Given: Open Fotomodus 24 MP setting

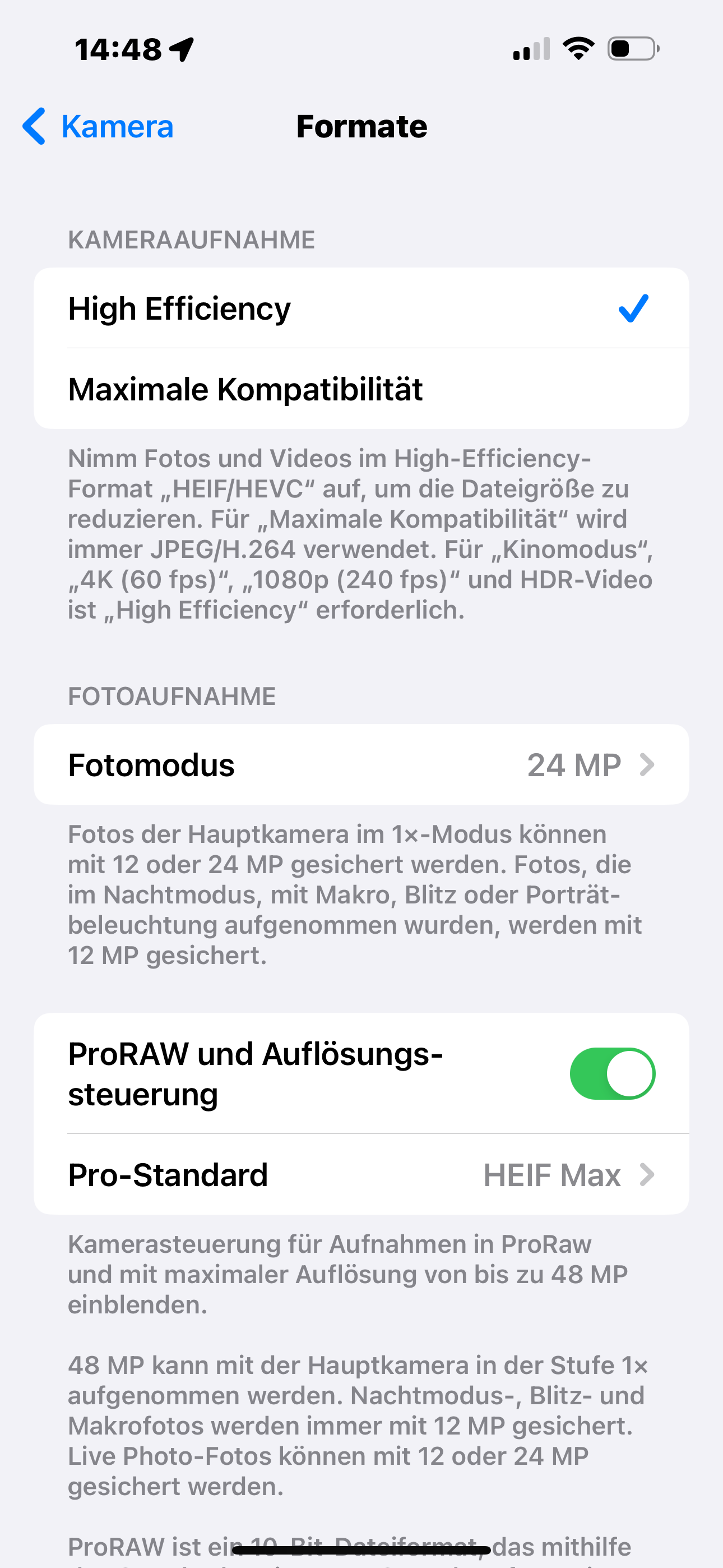Looking at the screenshot, I should pos(360,765).
